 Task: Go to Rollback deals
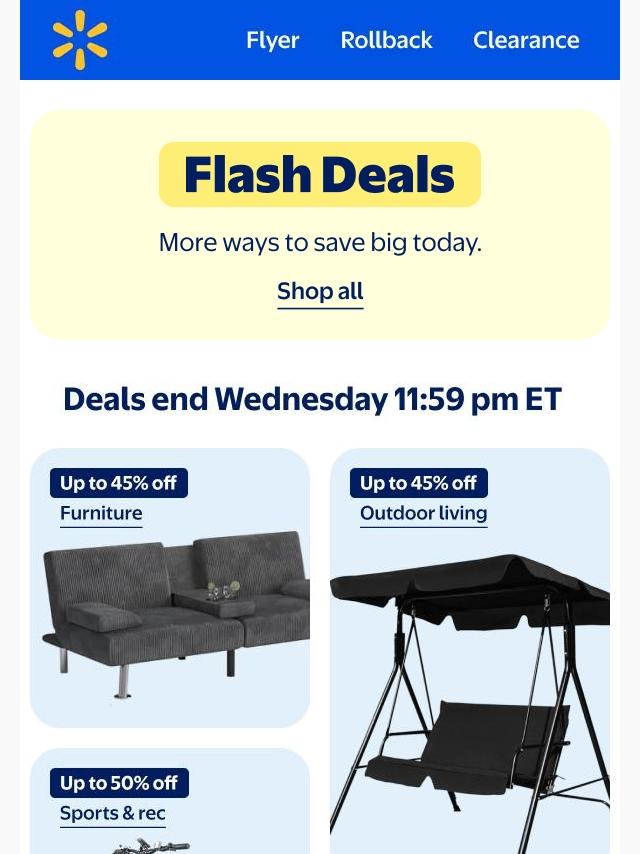386,40
